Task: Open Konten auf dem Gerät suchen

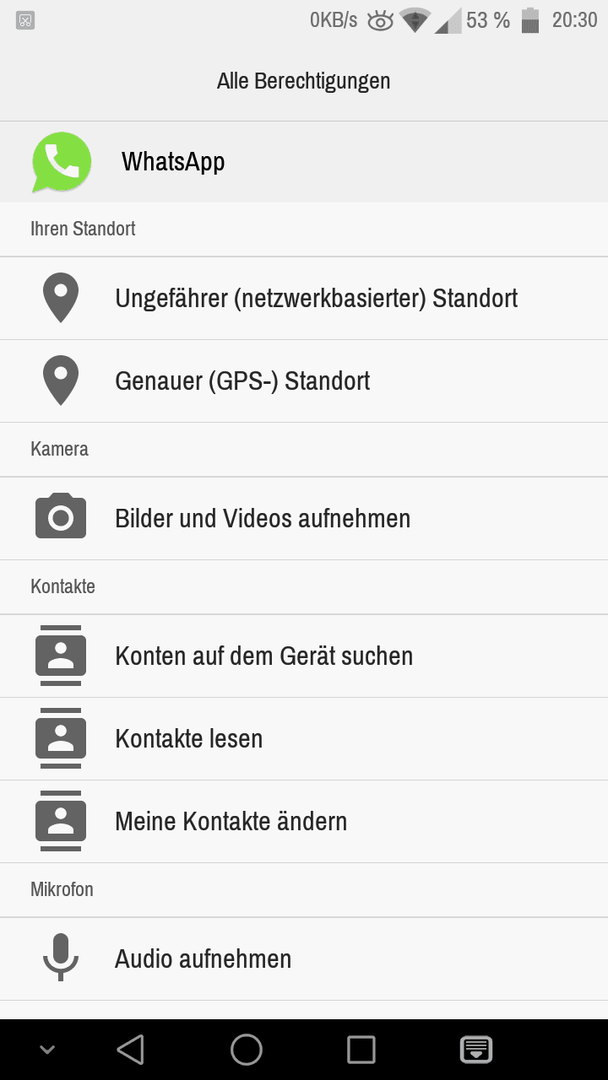Action: [304, 656]
